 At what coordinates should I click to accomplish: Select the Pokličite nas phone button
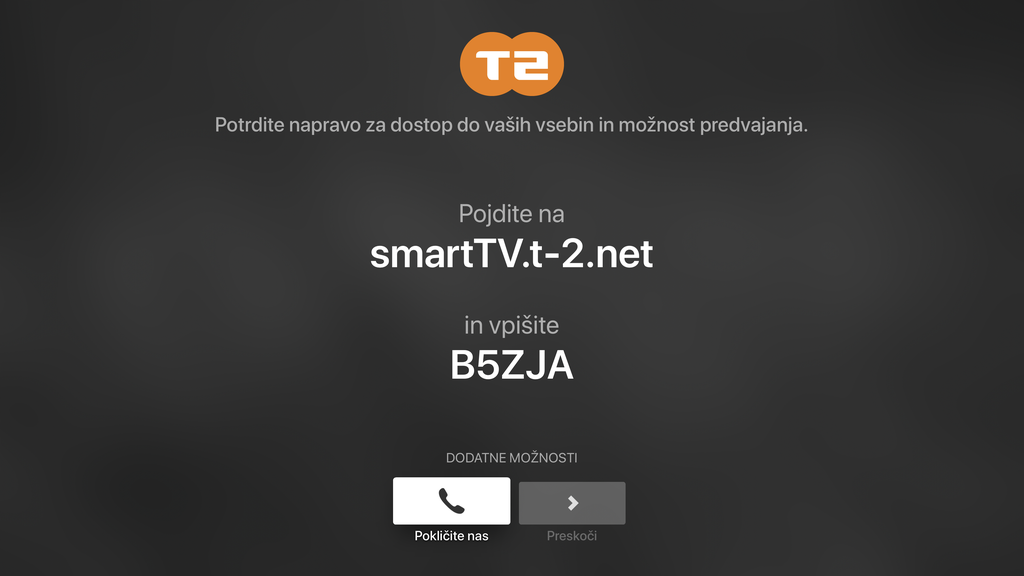(451, 501)
